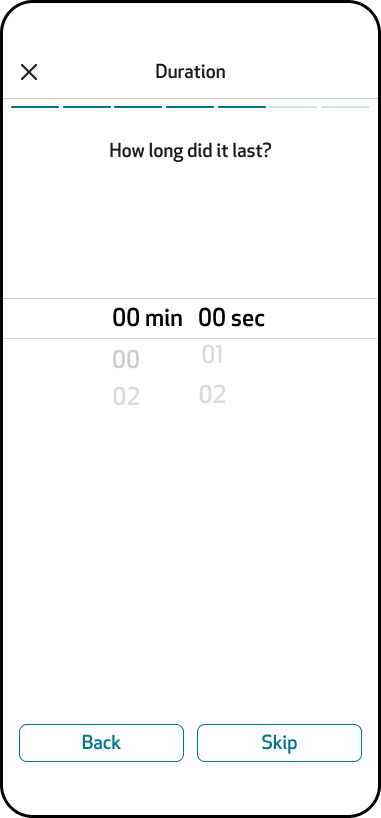The height and width of the screenshot is (818, 381).
Task: Select 01 in the seconds picker
Action: pos(213,355)
